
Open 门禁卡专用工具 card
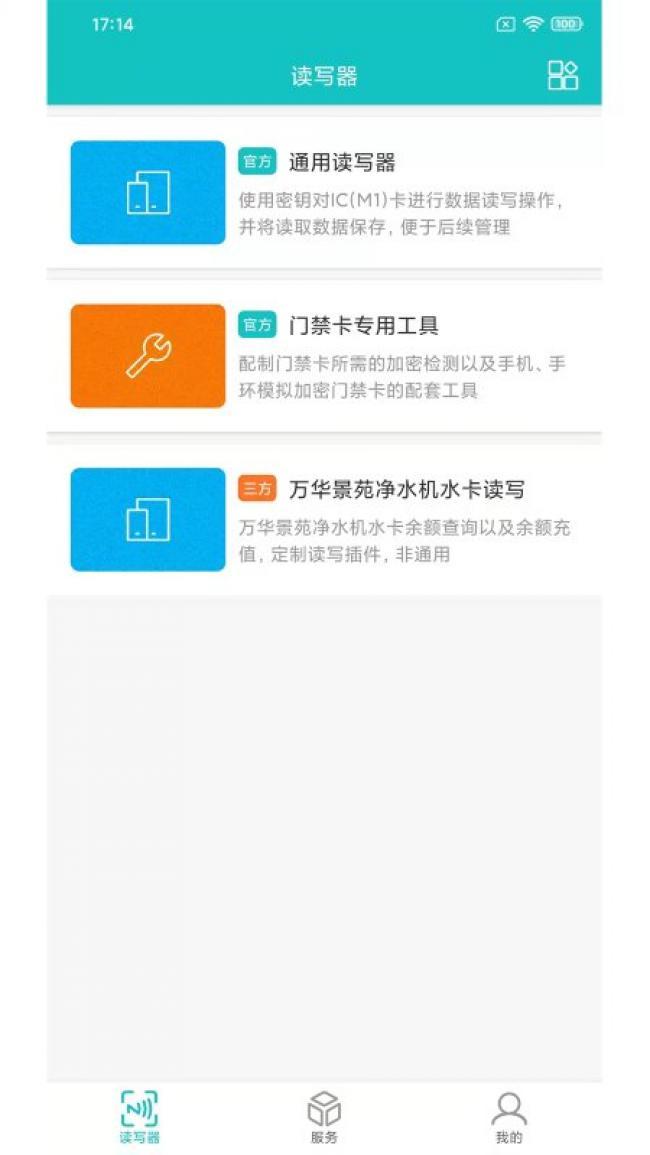tap(324, 356)
